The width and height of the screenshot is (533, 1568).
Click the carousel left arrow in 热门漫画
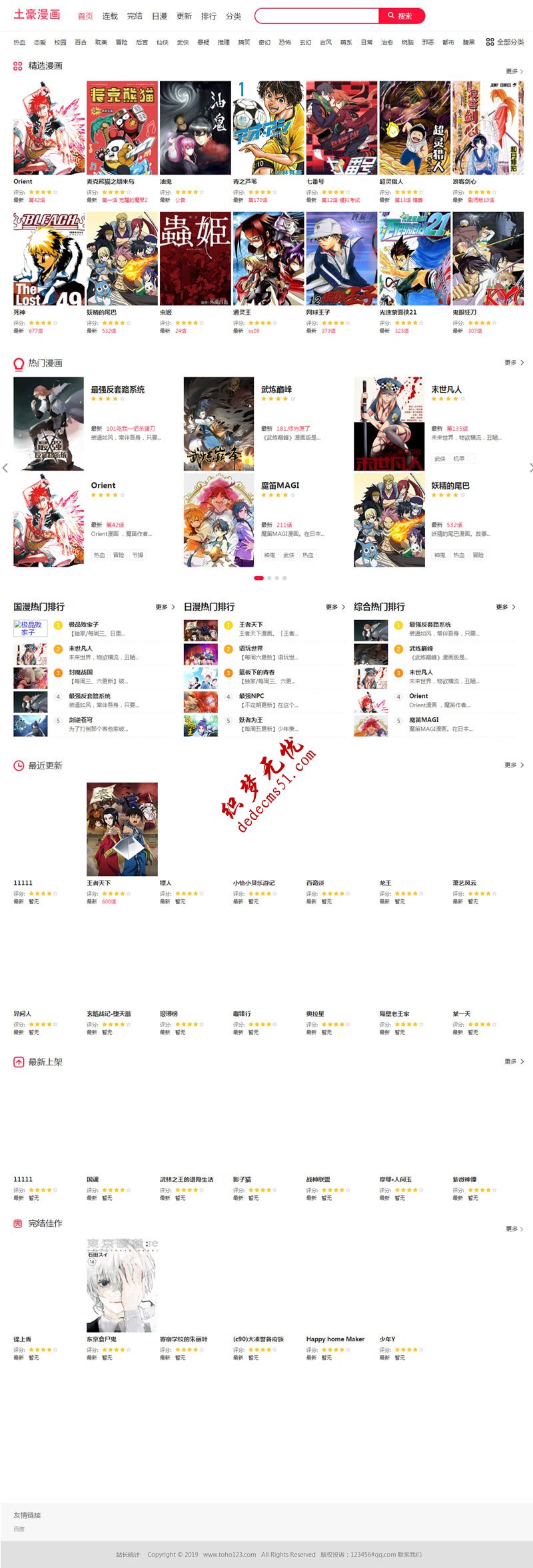[x=6, y=467]
